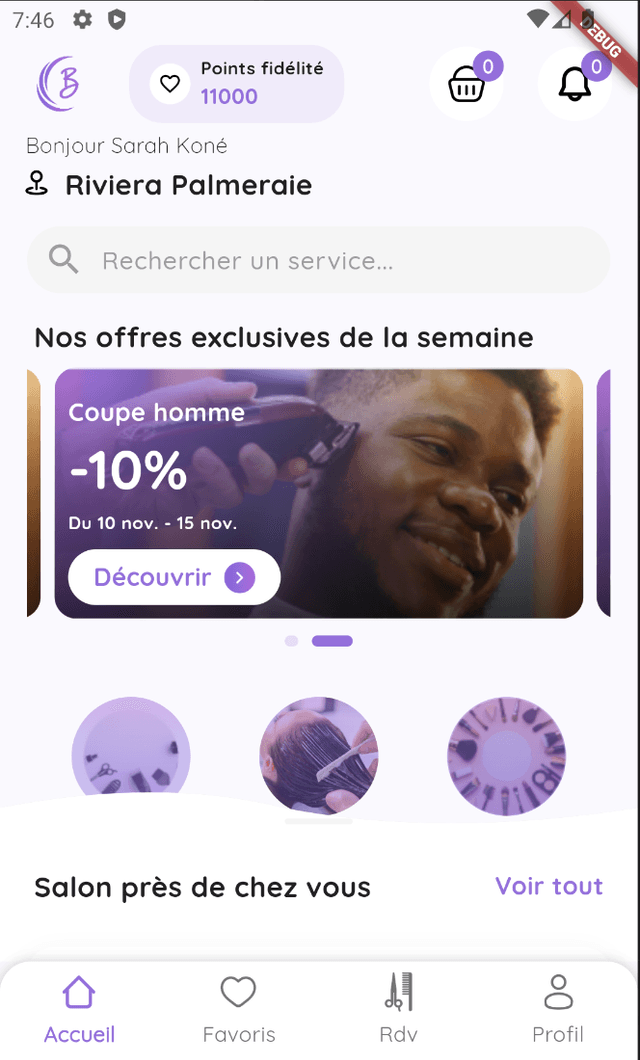Screen dimensions: 640x1060
Task: Open the Profil tab
Action: click(558, 1010)
